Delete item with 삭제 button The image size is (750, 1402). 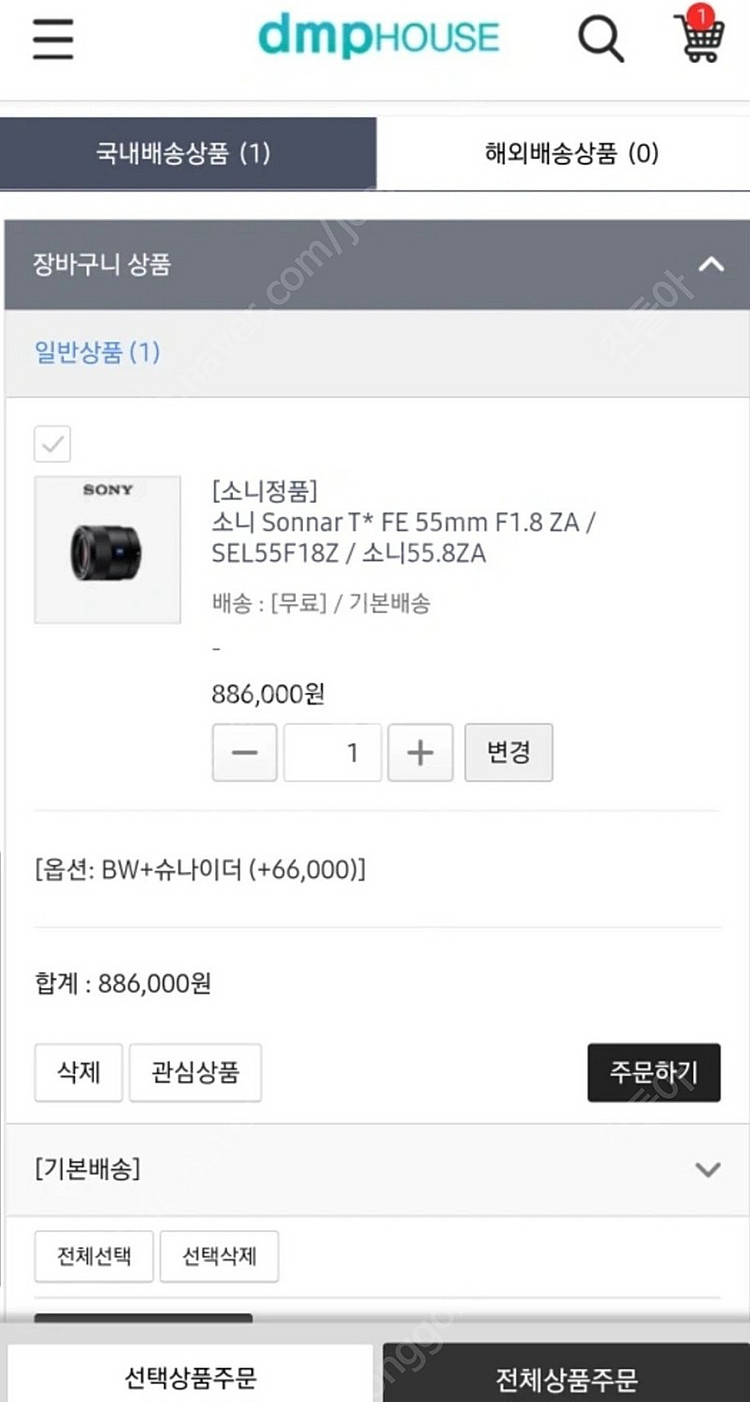click(x=78, y=1072)
